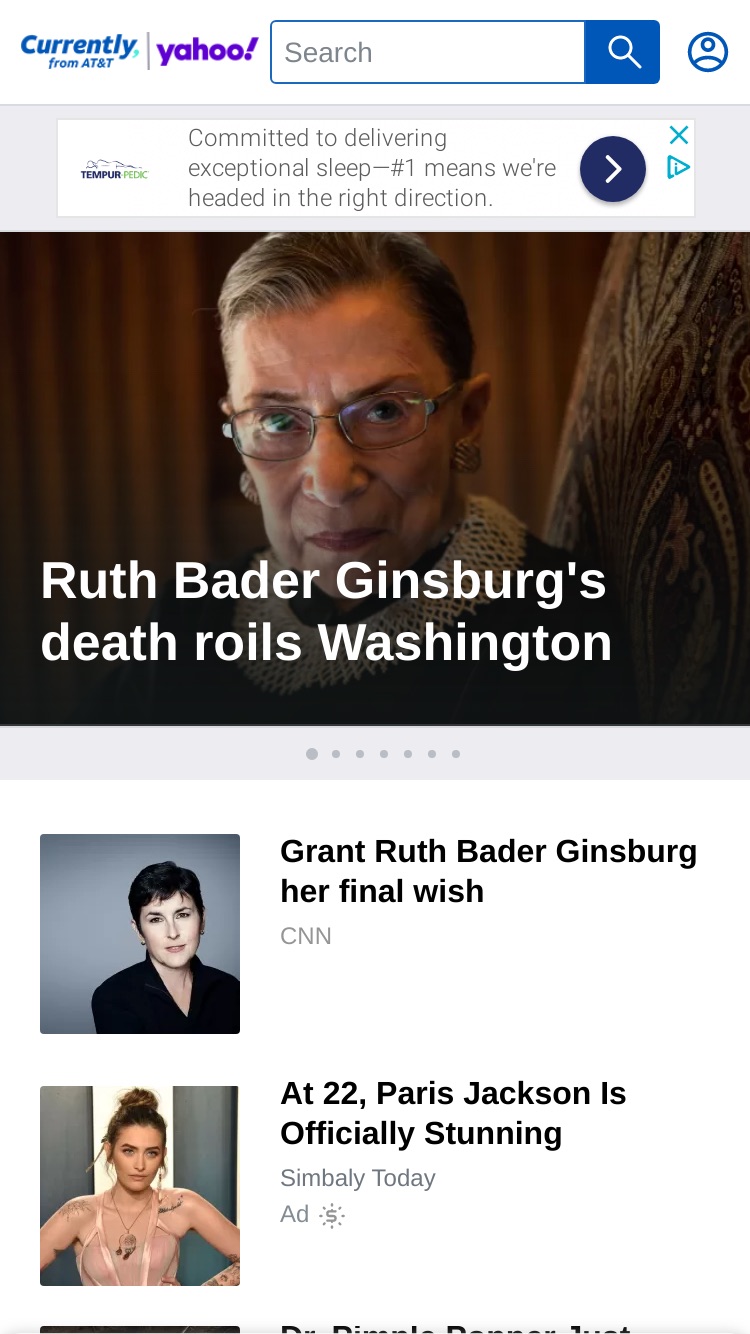Screen dimensions: 750x1334
Task: Open the profile account icon
Action: [x=708, y=52]
